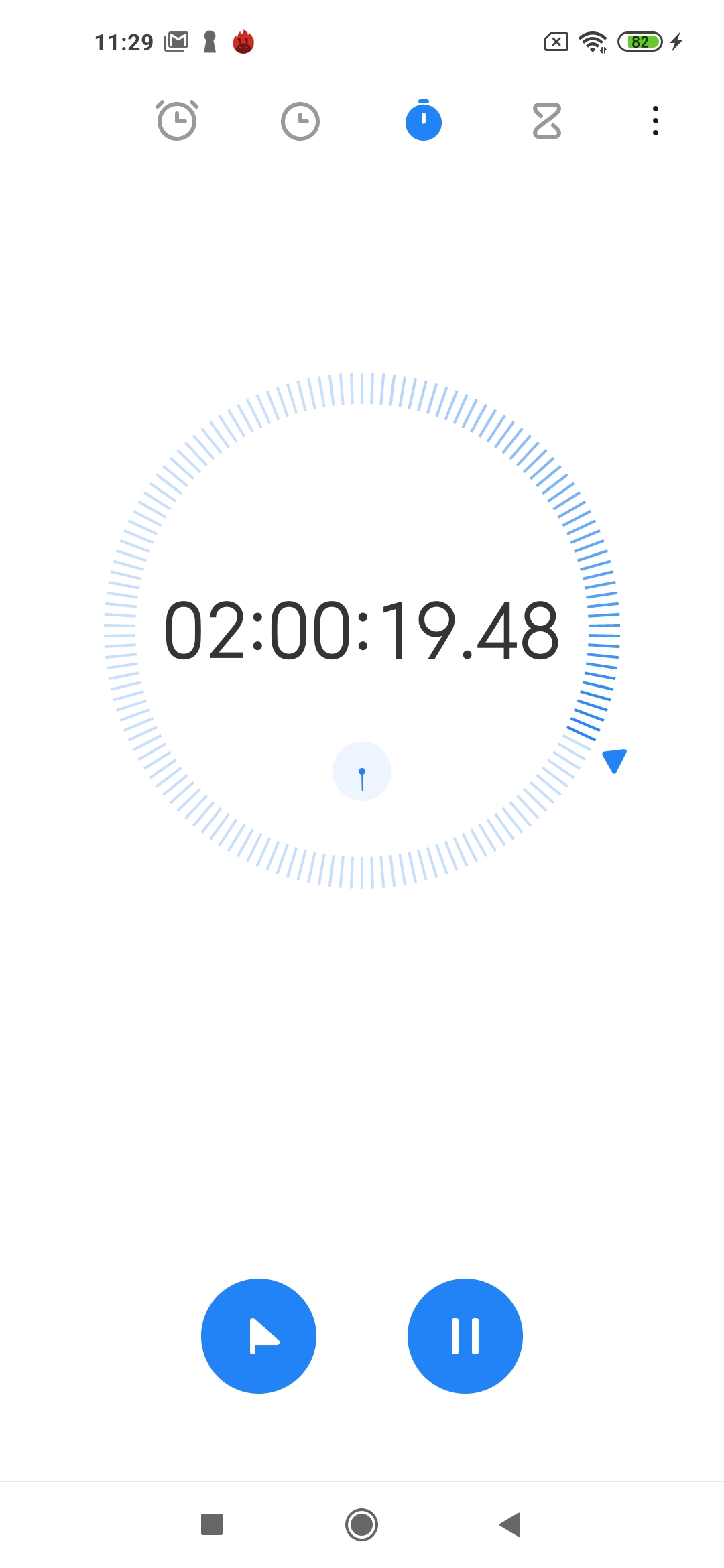Go back using the system back button
Screen dimensions: 724x1568
click(x=511, y=1524)
